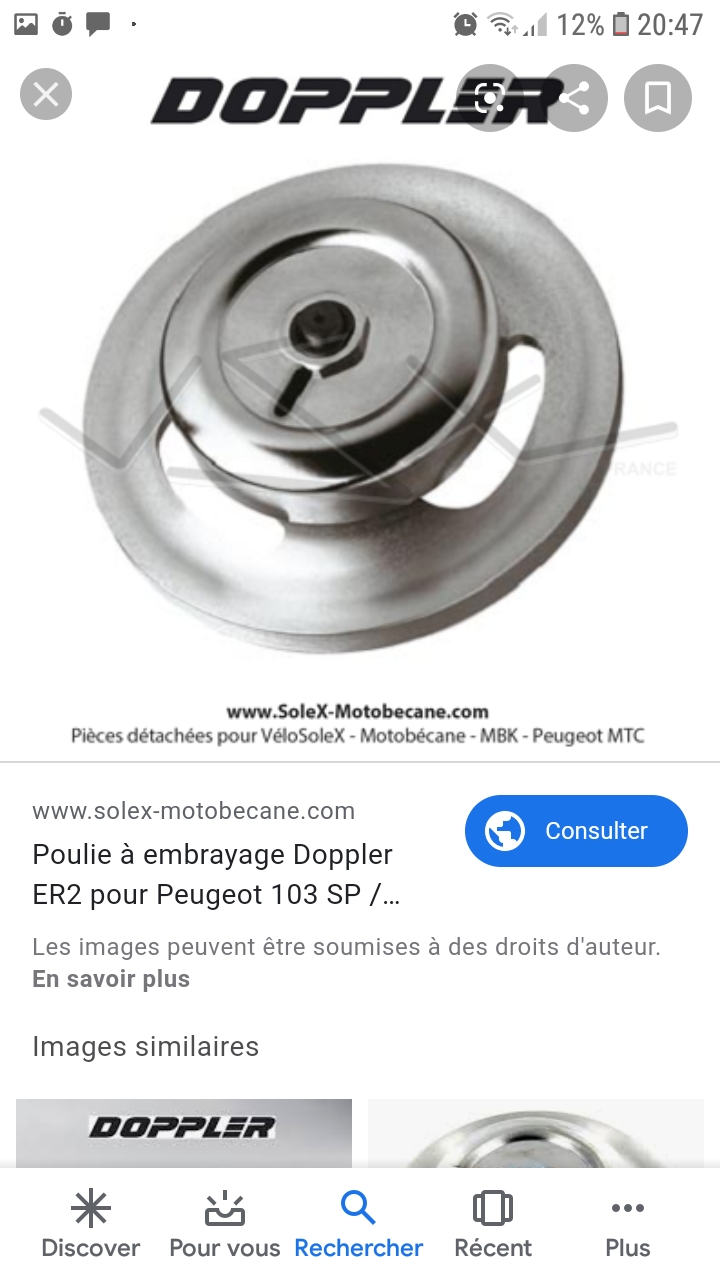Bookmark this image to collections
This screenshot has width=720, height=1280.
(x=657, y=98)
